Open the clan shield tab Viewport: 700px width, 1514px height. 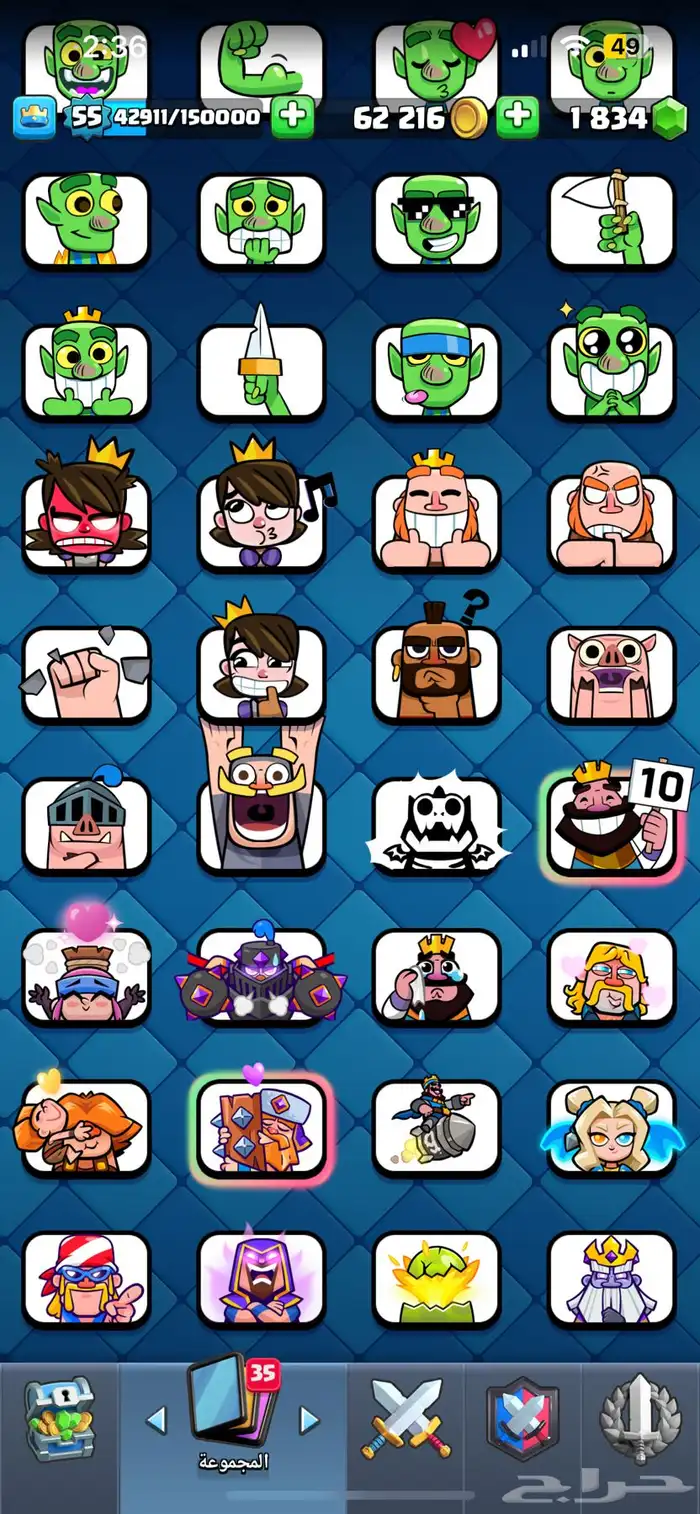click(522, 1420)
